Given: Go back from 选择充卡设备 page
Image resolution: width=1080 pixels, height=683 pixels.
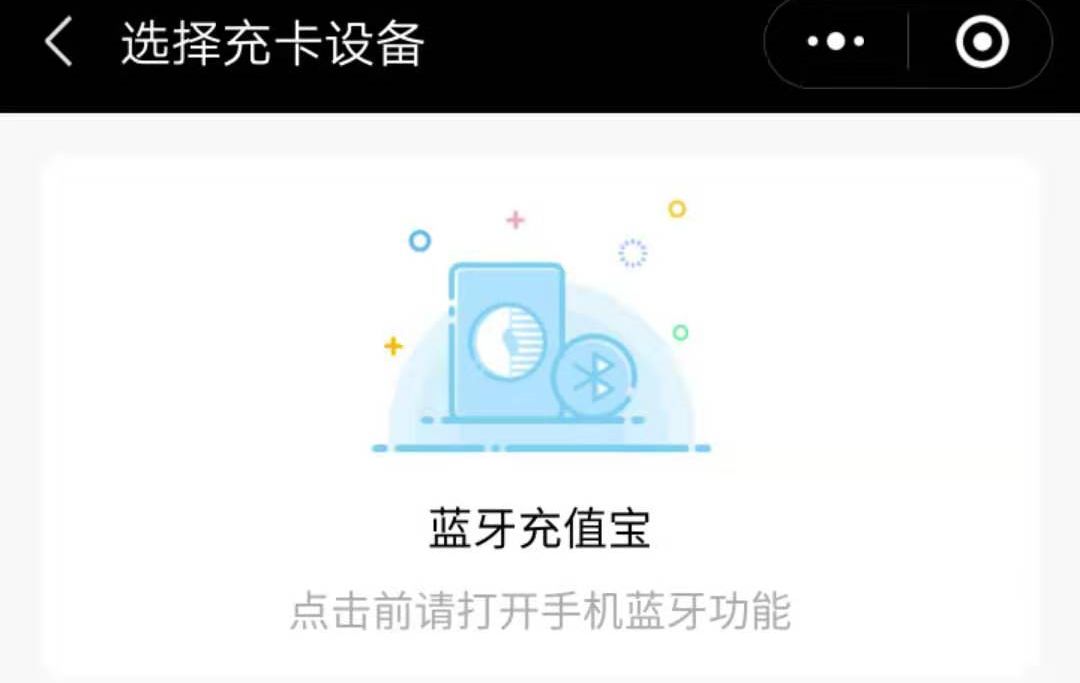Looking at the screenshot, I should (58, 44).
